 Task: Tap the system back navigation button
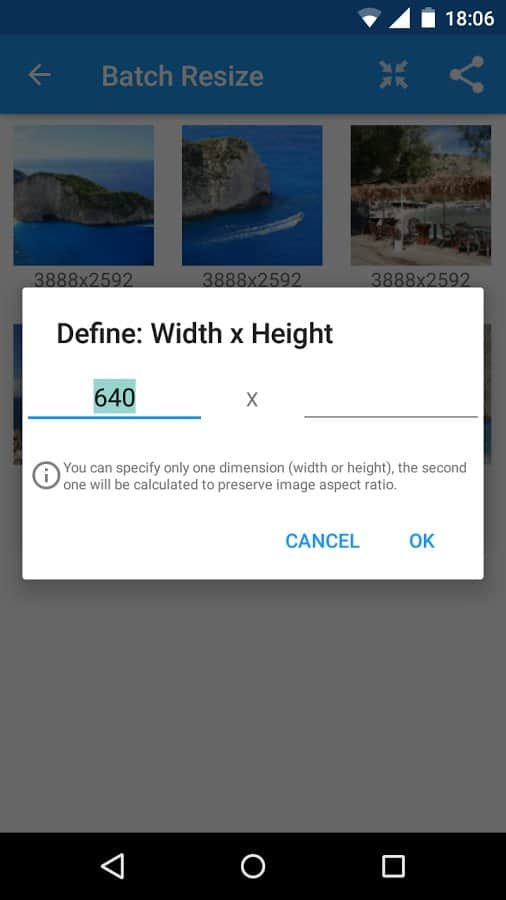coord(112,866)
